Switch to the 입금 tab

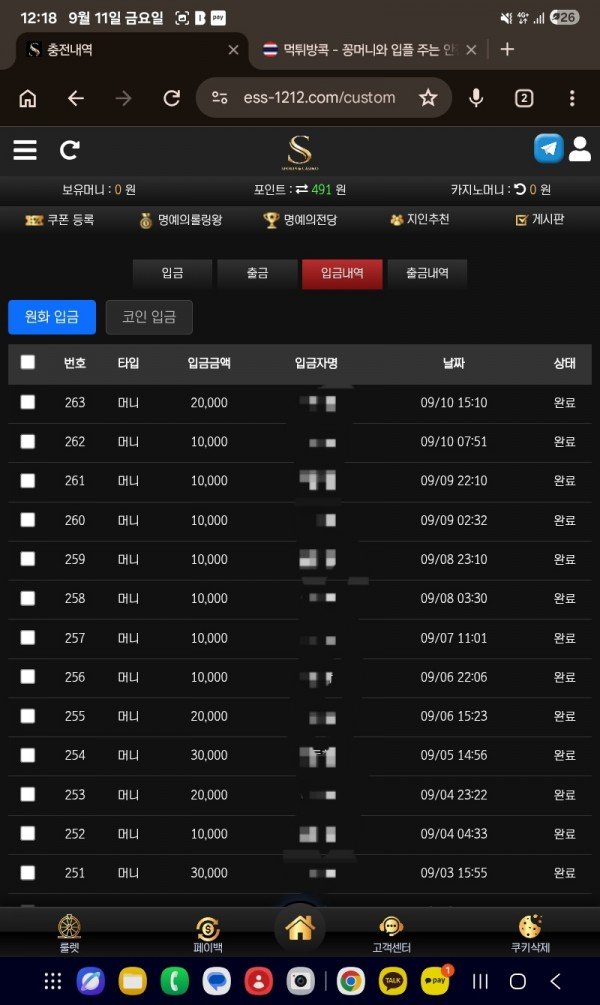[x=172, y=273]
